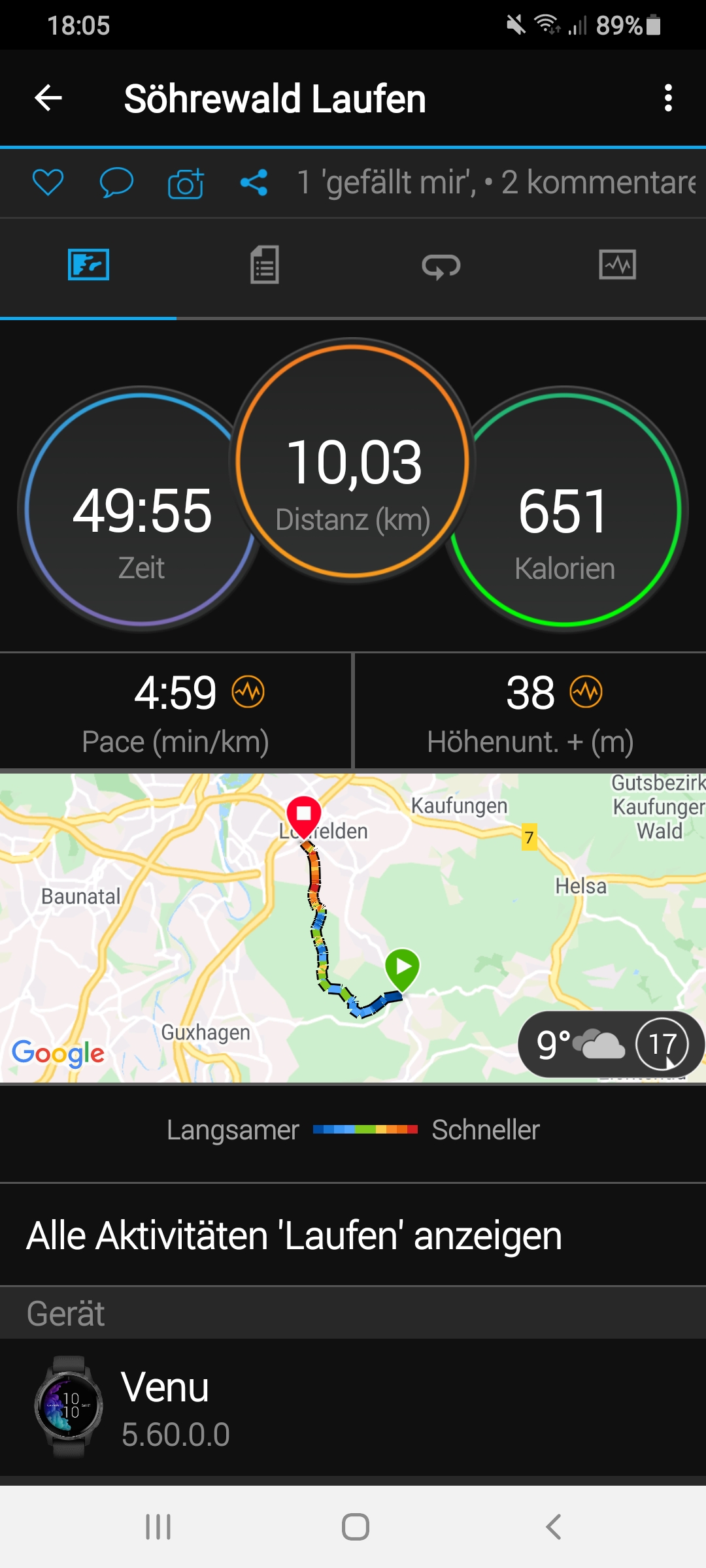The height and width of the screenshot is (1568, 706).
Task: Open the likes and comments summary
Action: 497,182
